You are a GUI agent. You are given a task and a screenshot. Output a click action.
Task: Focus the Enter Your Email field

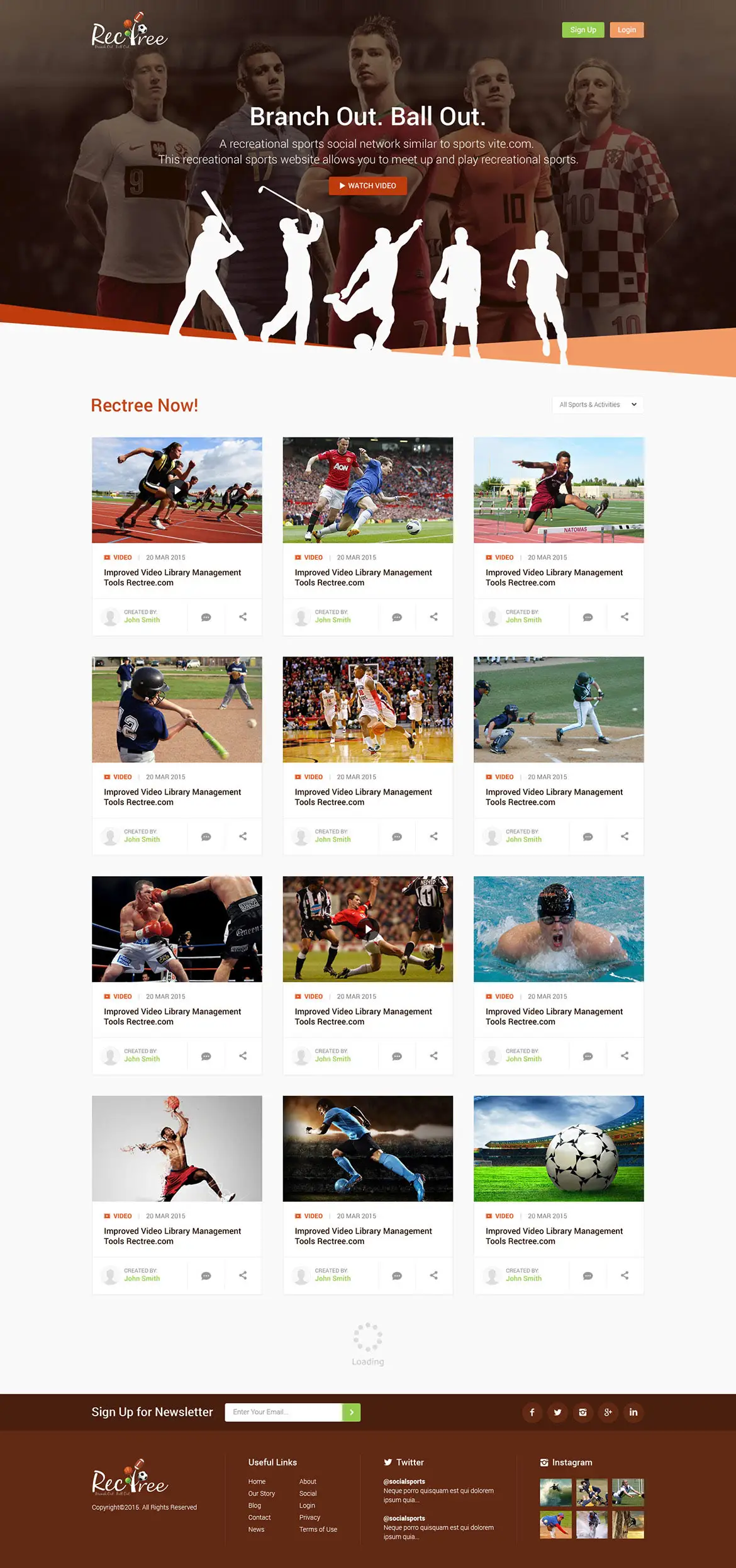click(x=283, y=1412)
